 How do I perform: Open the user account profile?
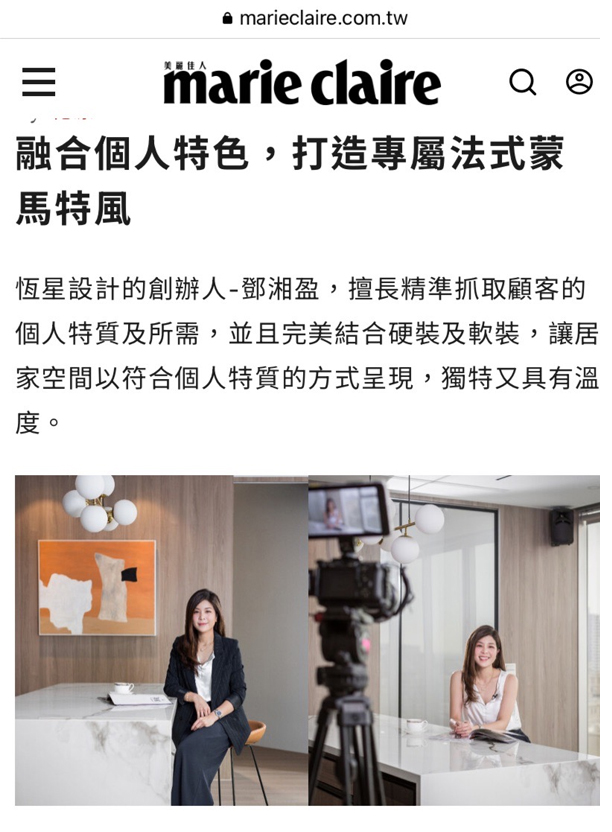(x=579, y=82)
